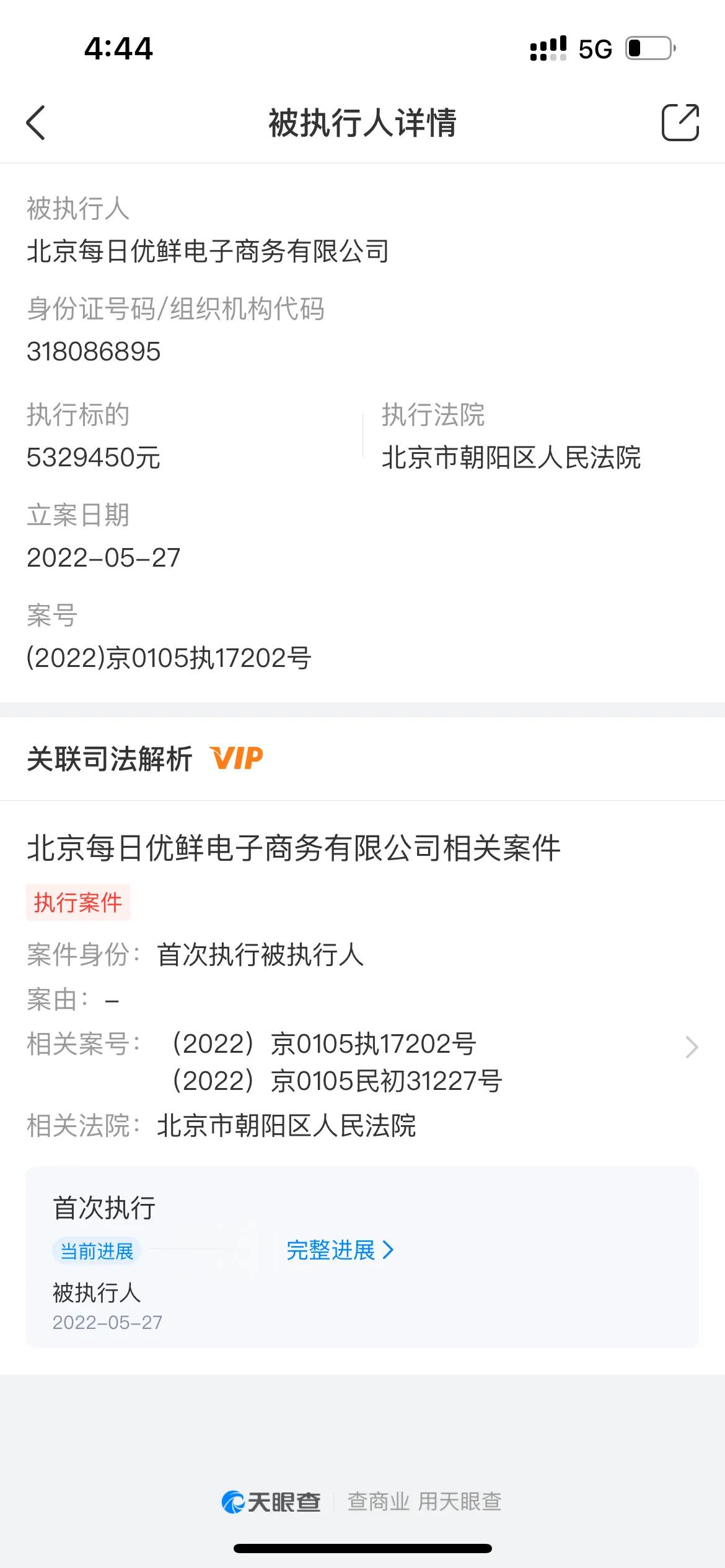Tap the blue 当前进展 badge
Screen dimensions: 725x1568
97,1251
